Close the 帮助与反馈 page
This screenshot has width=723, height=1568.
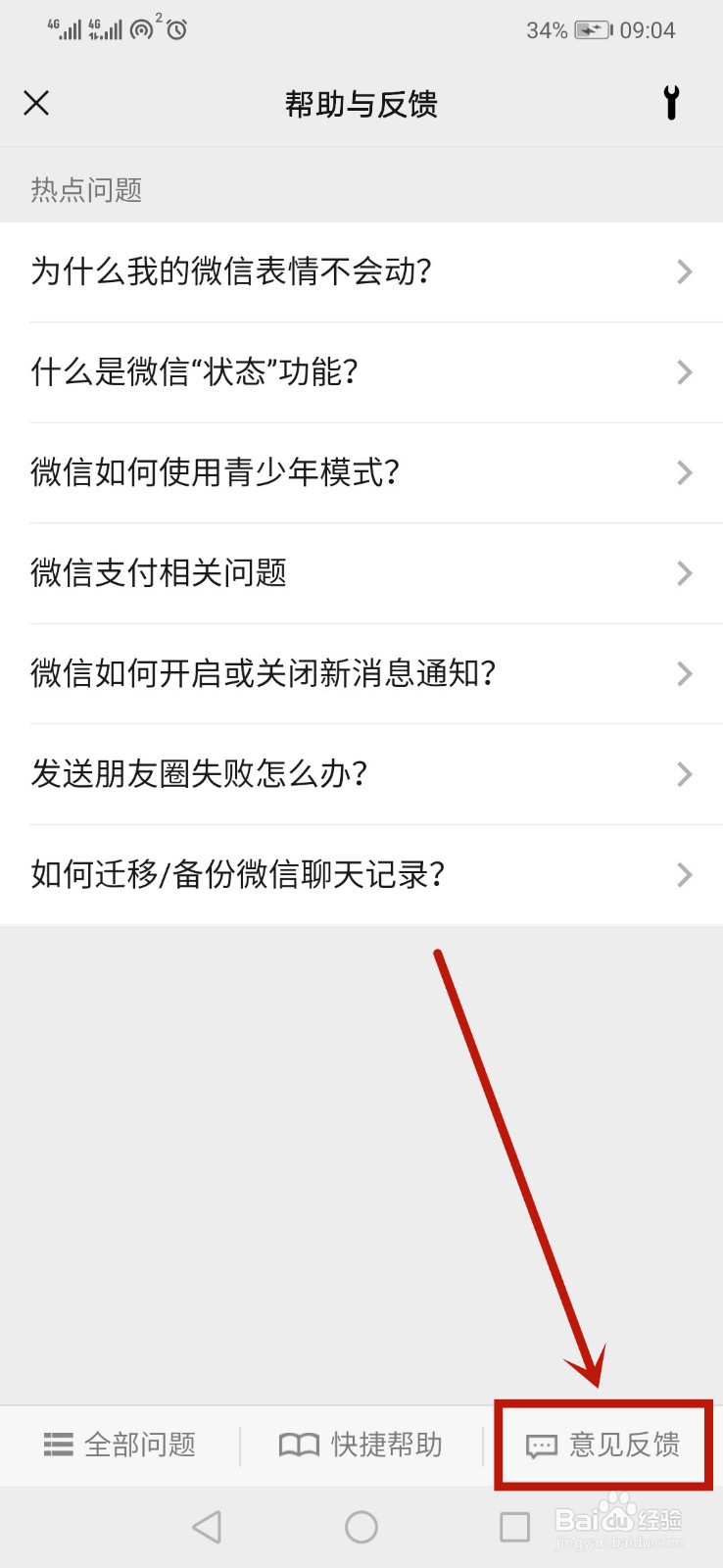coord(36,103)
